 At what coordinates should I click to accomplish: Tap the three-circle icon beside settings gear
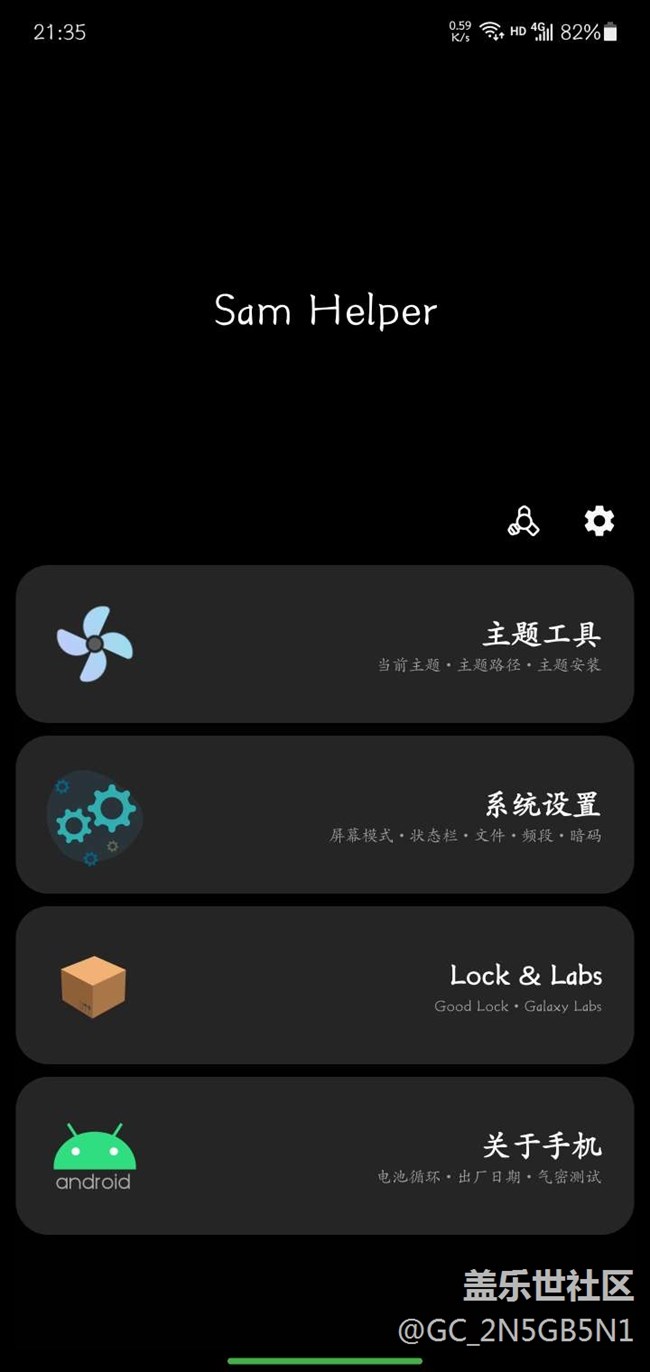click(523, 521)
